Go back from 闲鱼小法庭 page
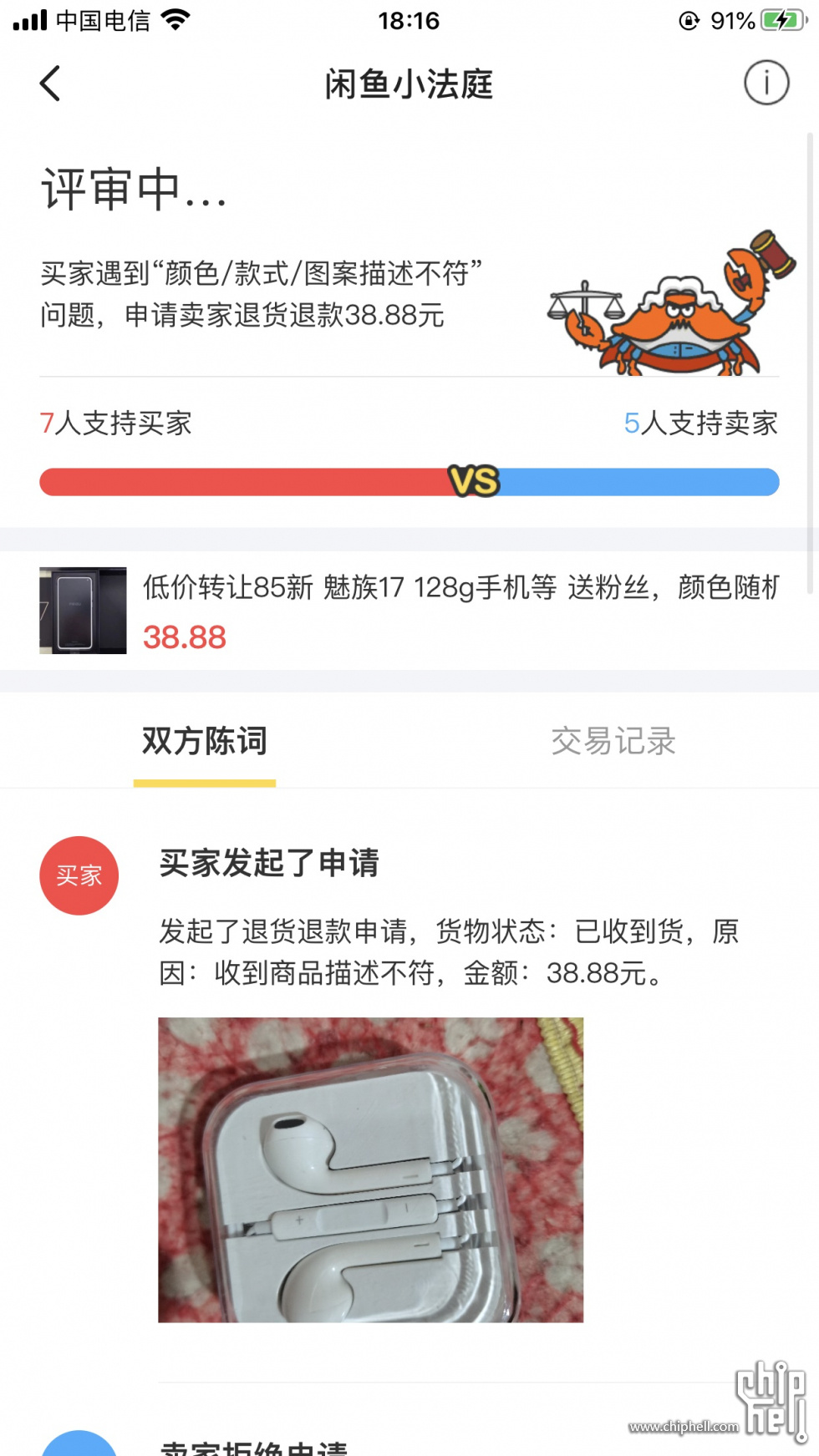 pyautogui.click(x=50, y=84)
